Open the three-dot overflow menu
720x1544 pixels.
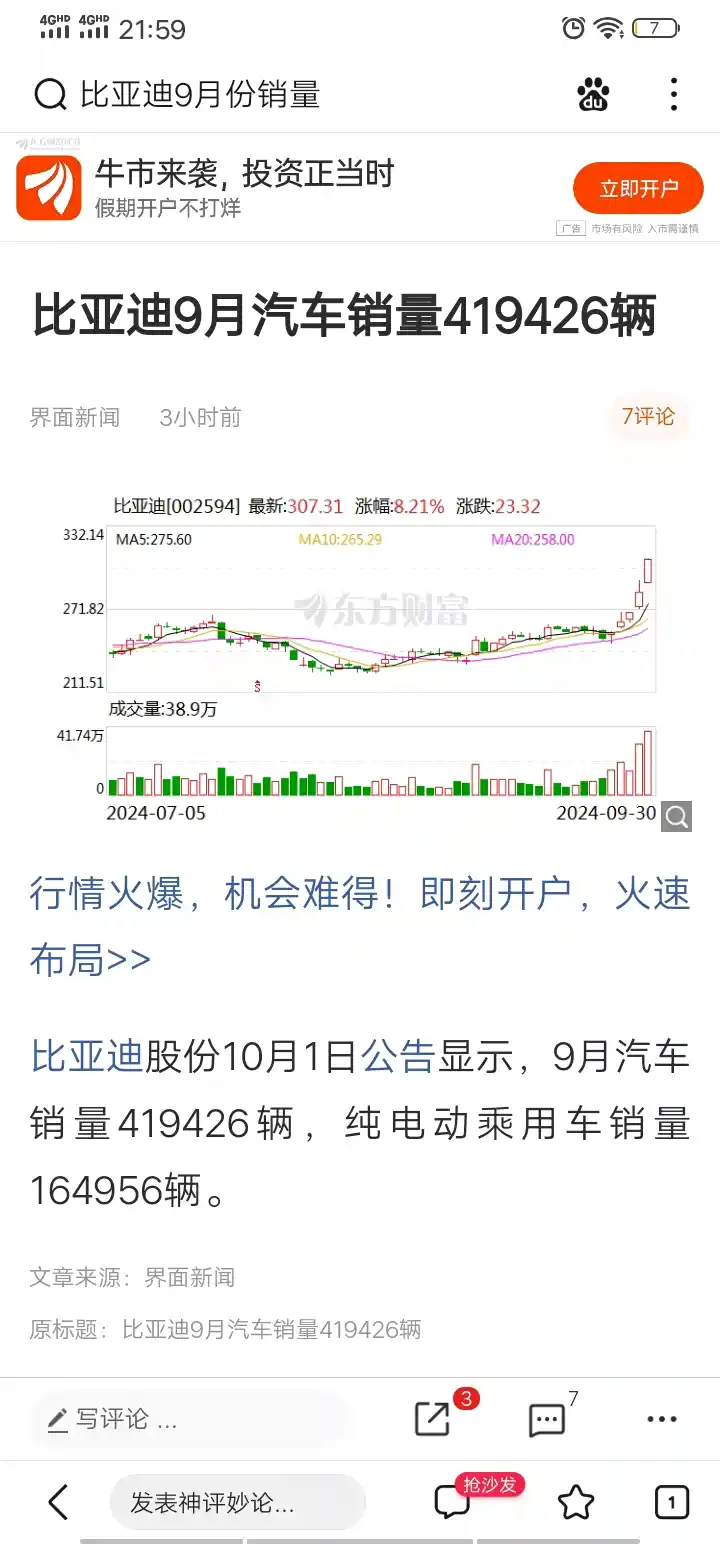674,95
